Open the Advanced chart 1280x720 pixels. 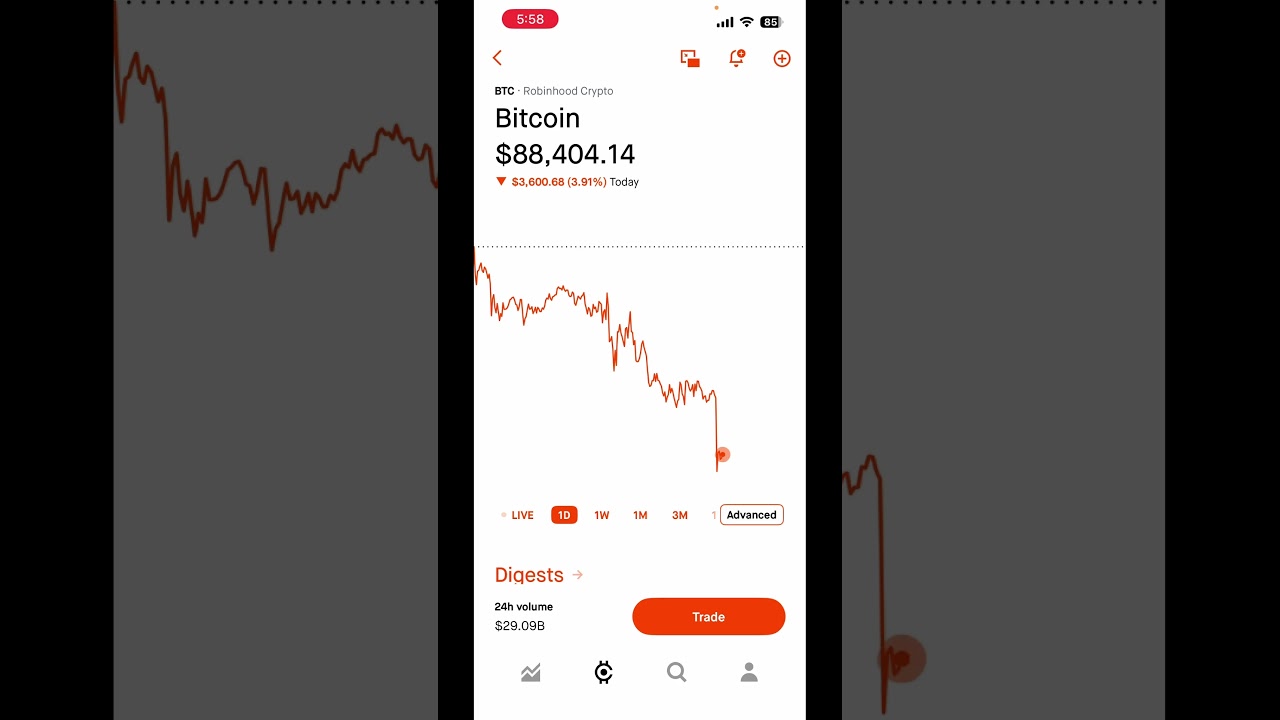point(751,515)
